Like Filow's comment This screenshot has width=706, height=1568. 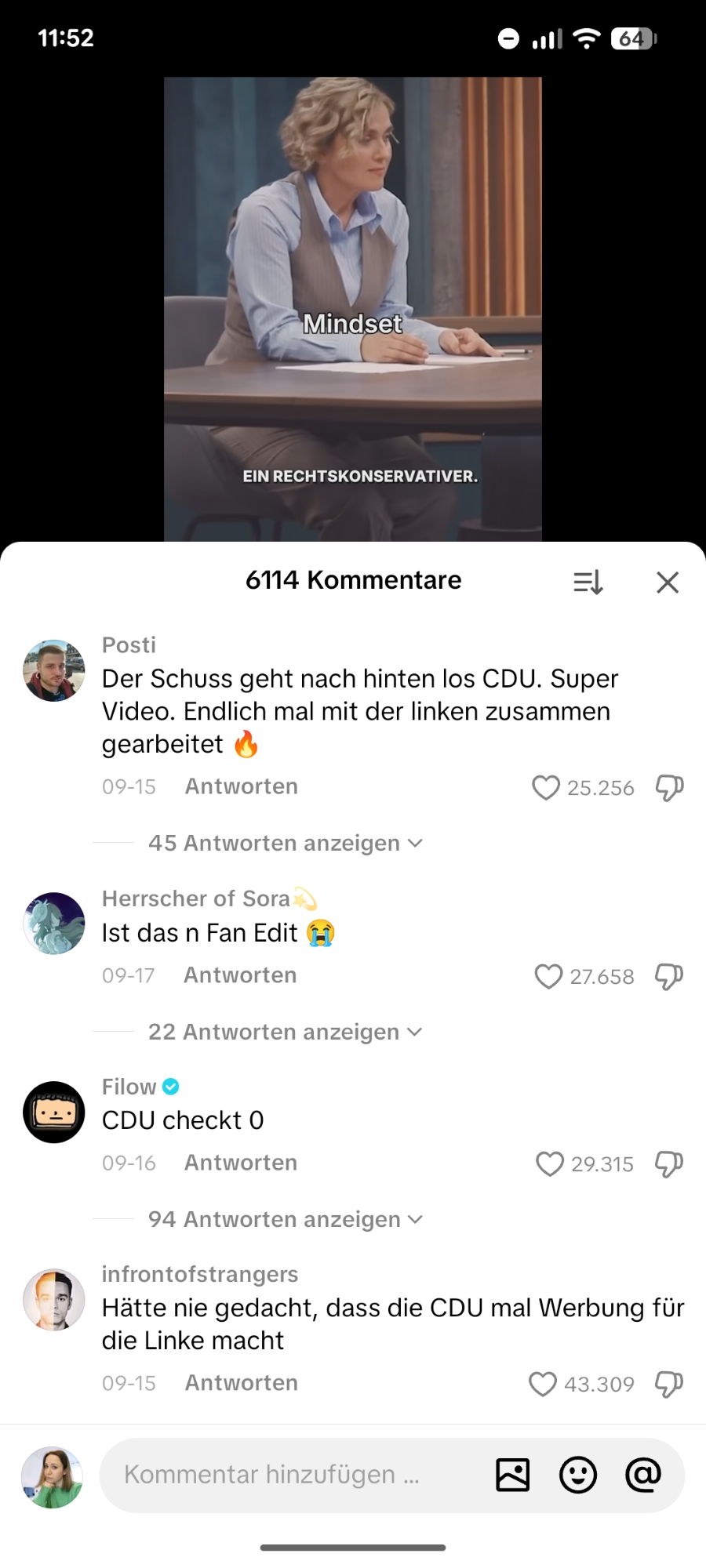[549, 1164]
